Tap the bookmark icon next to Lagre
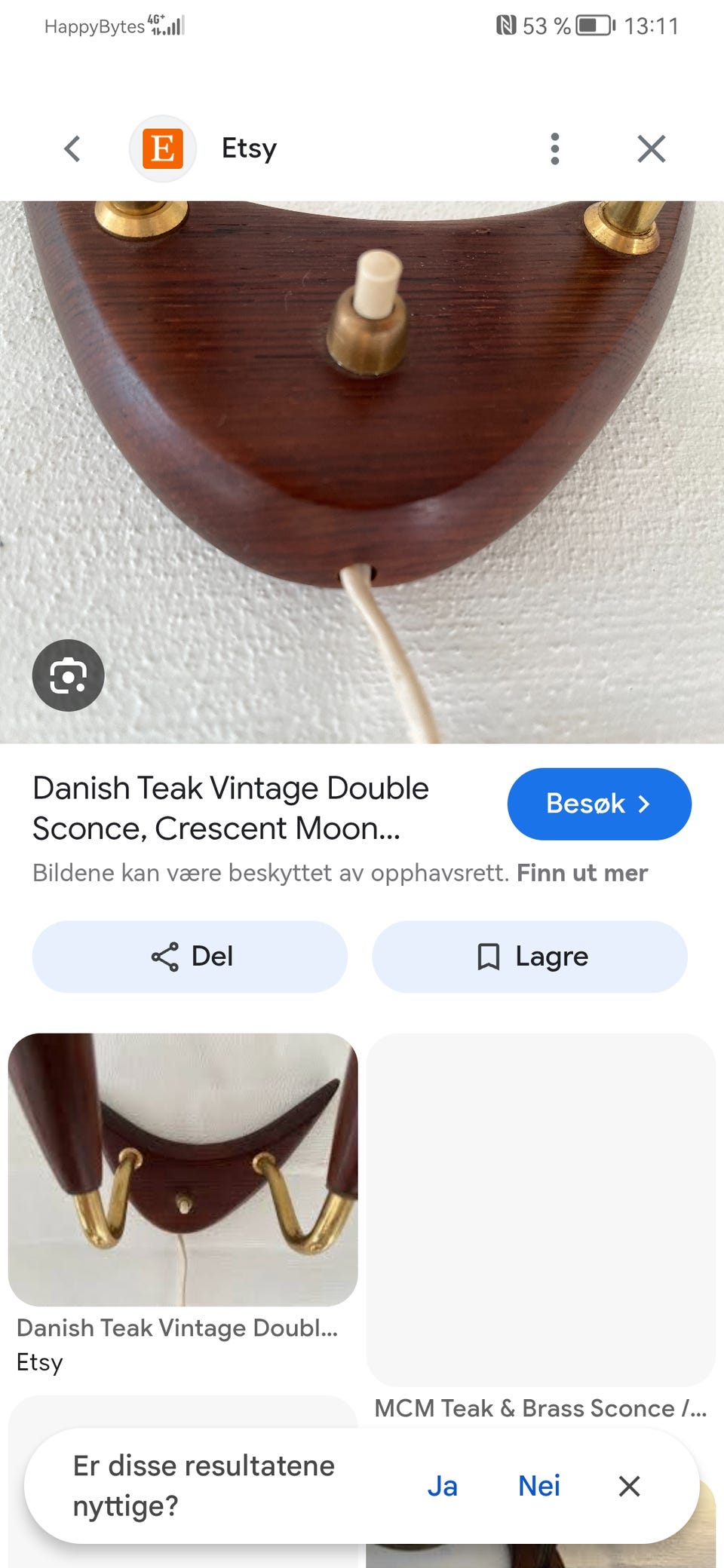This screenshot has width=724, height=1568. coord(489,956)
